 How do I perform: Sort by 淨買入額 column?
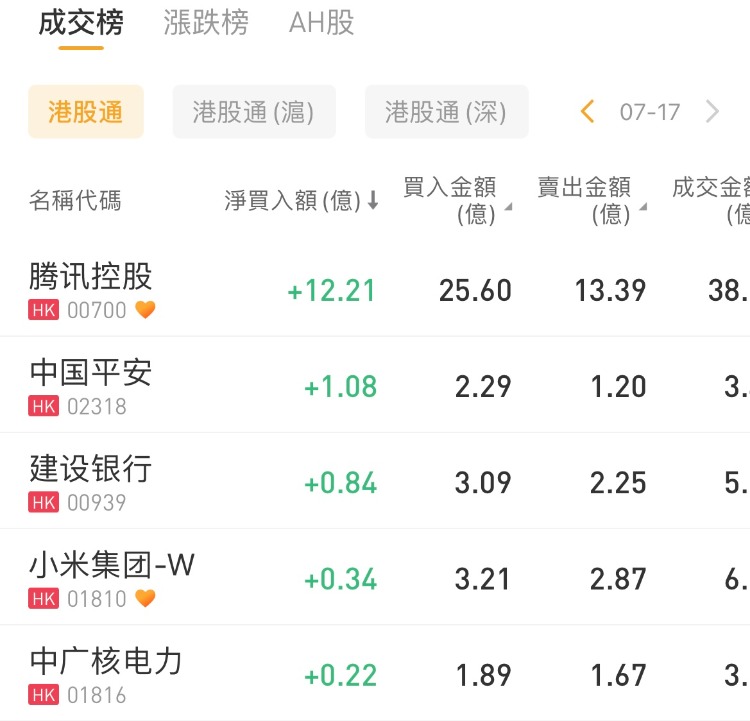[301, 201]
